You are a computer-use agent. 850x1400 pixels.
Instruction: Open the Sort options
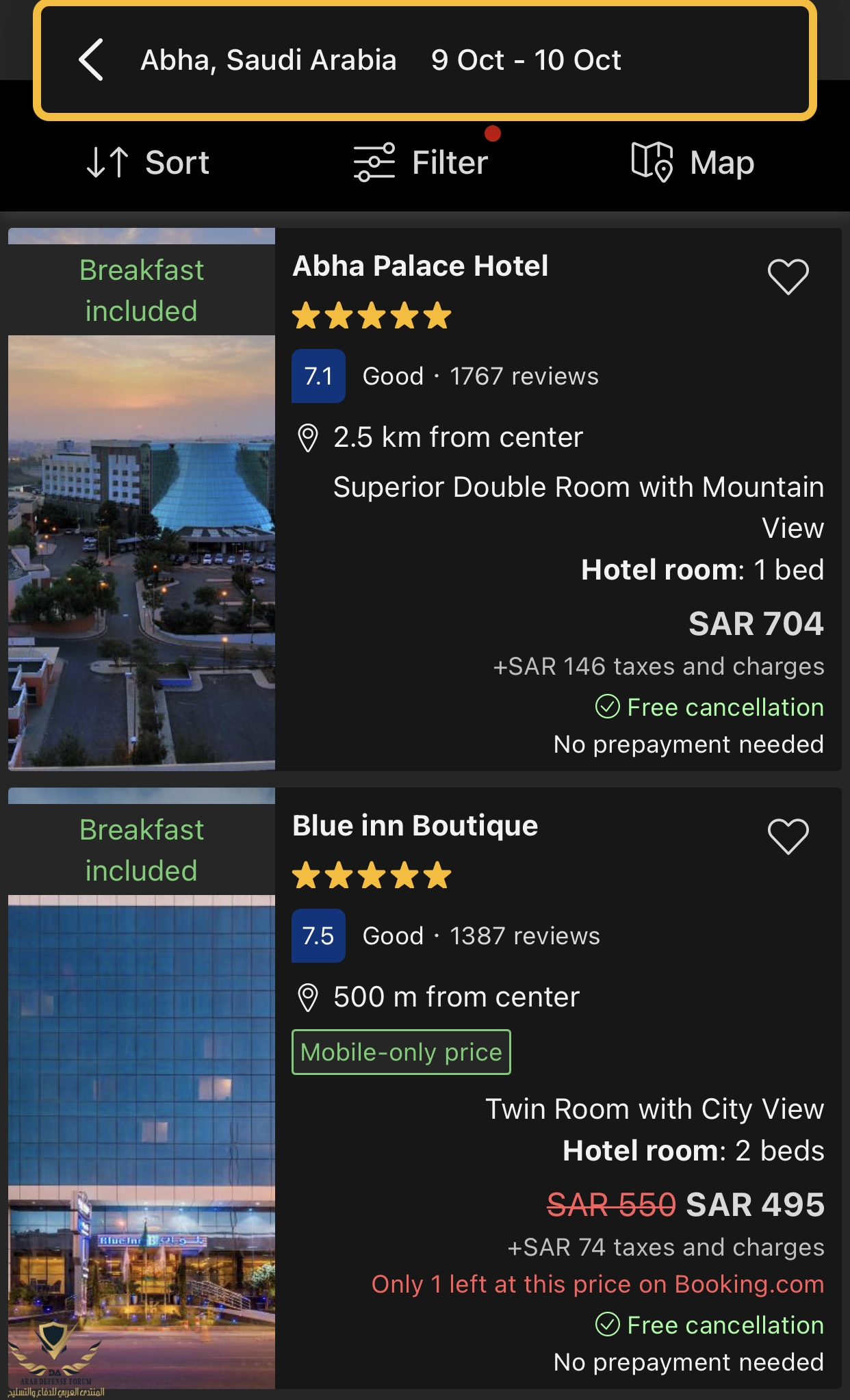coord(148,163)
